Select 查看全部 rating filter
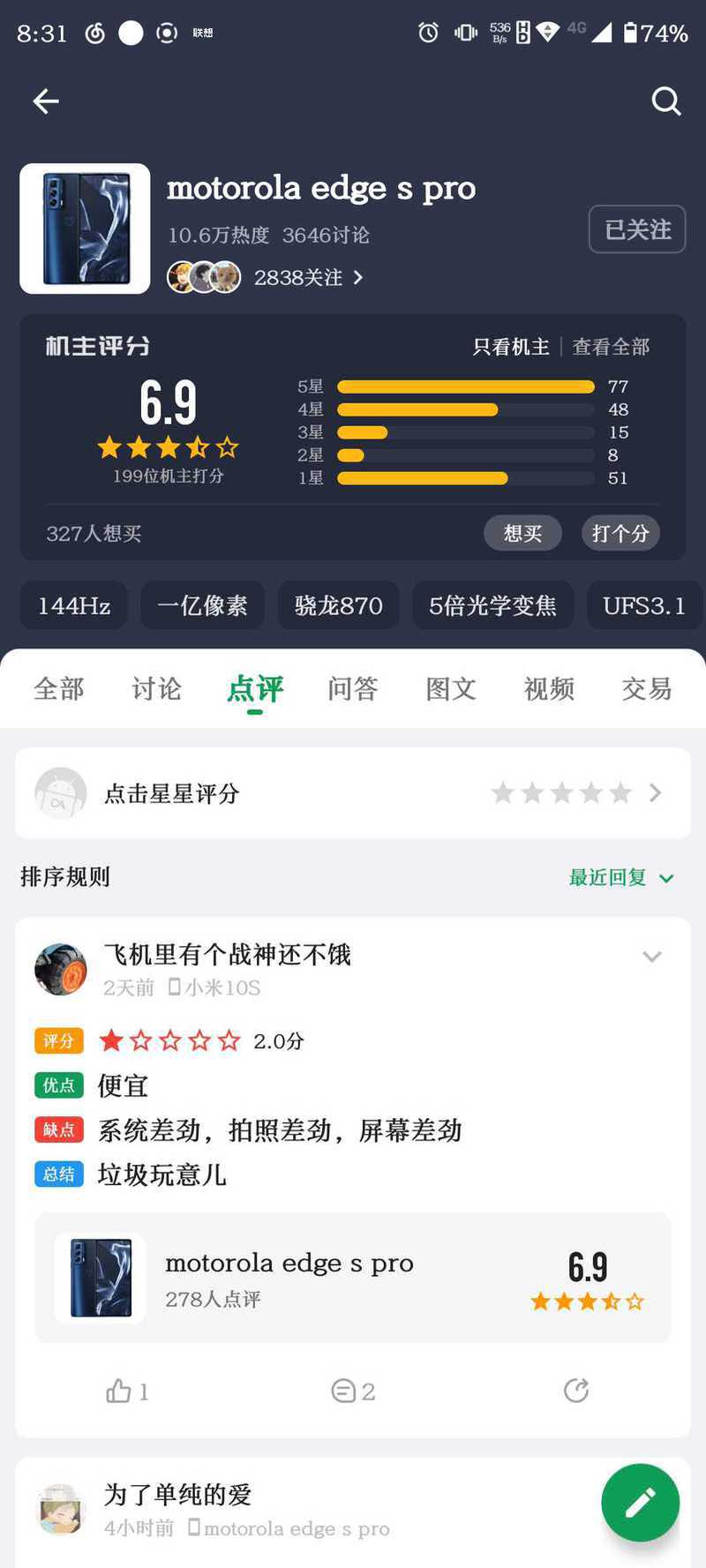The width and height of the screenshot is (706, 1568). coord(611,347)
